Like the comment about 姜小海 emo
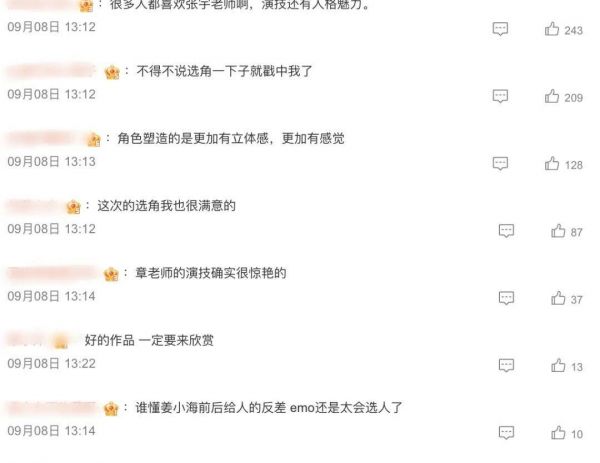Image resolution: width=600 pixels, height=463 pixels. [558, 433]
